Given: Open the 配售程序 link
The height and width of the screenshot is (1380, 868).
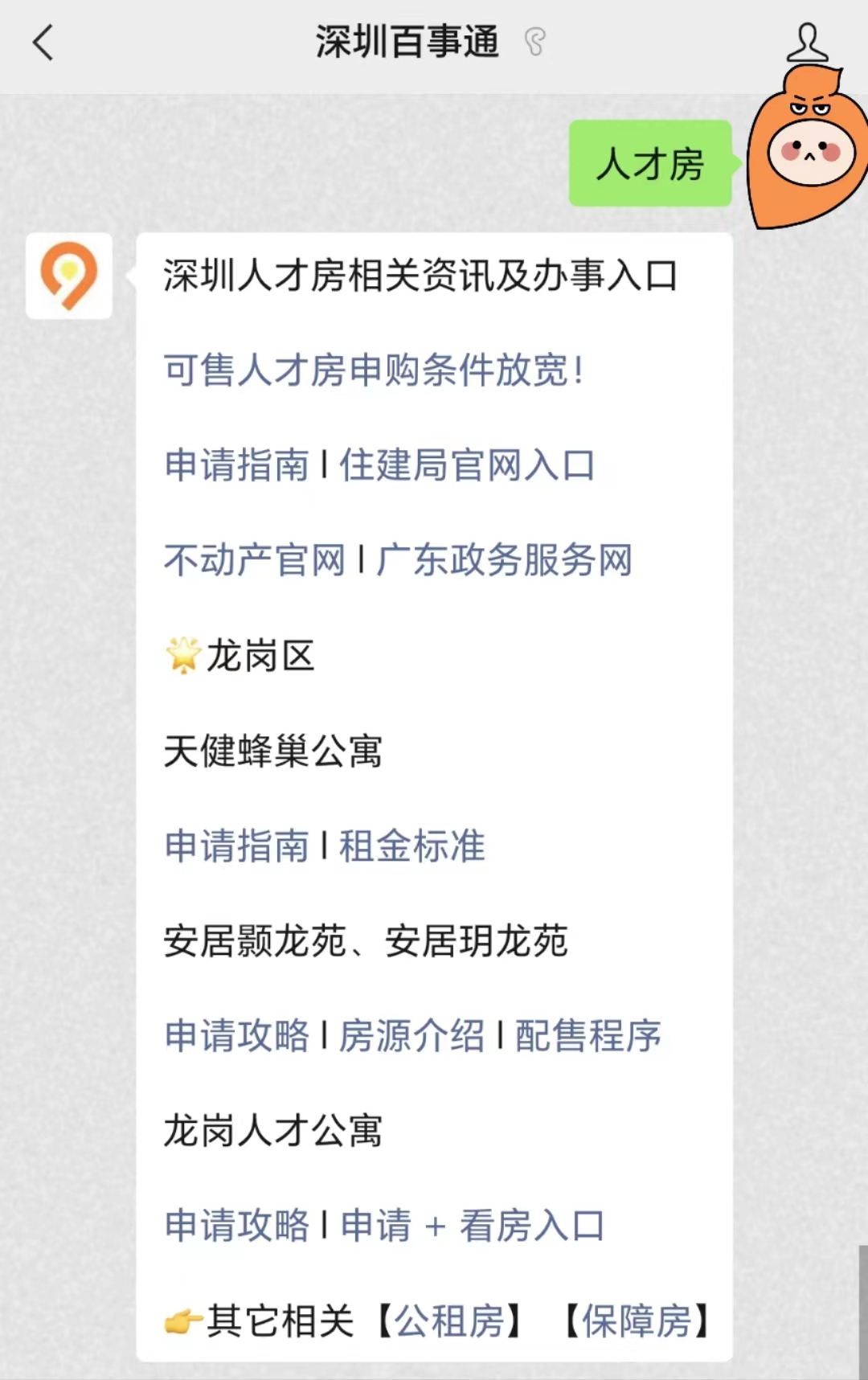Looking at the screenshot, I should (588, 1035).
